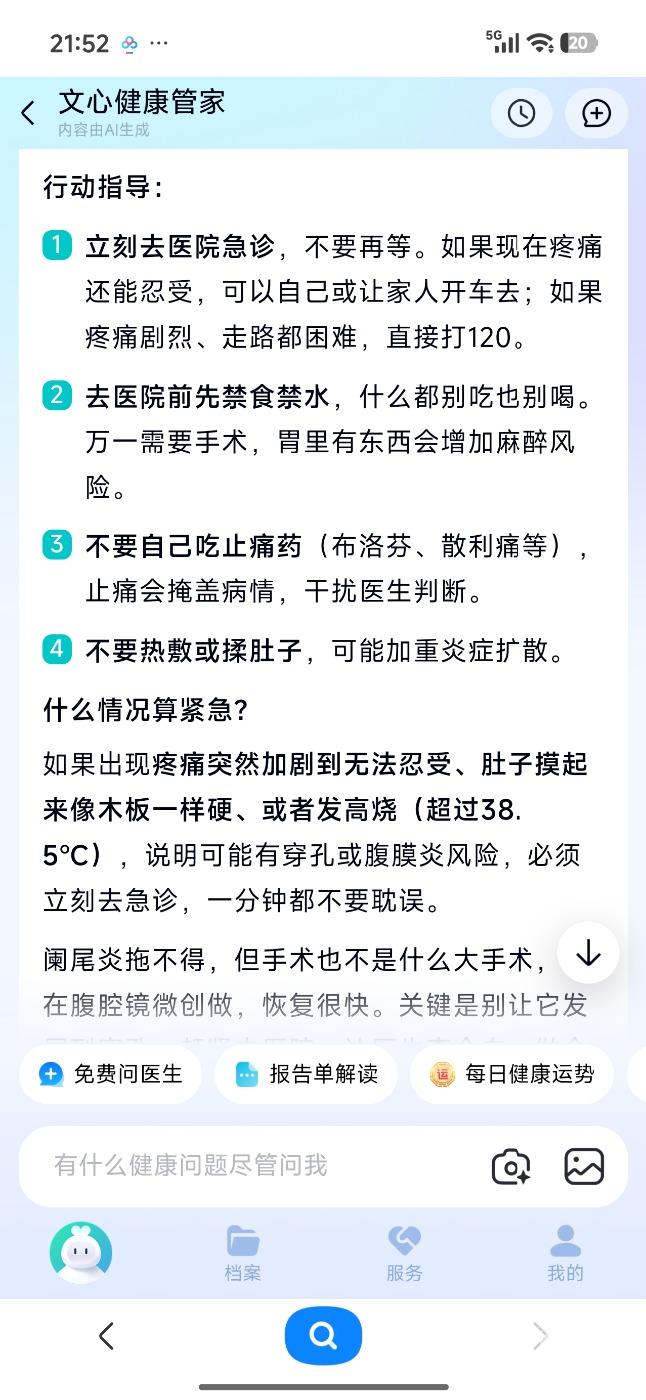Screen dimensions: 646x1400
Task: Select the 每日健康运势 chip
Action: pyautogui.click(x=511, y=1074)
